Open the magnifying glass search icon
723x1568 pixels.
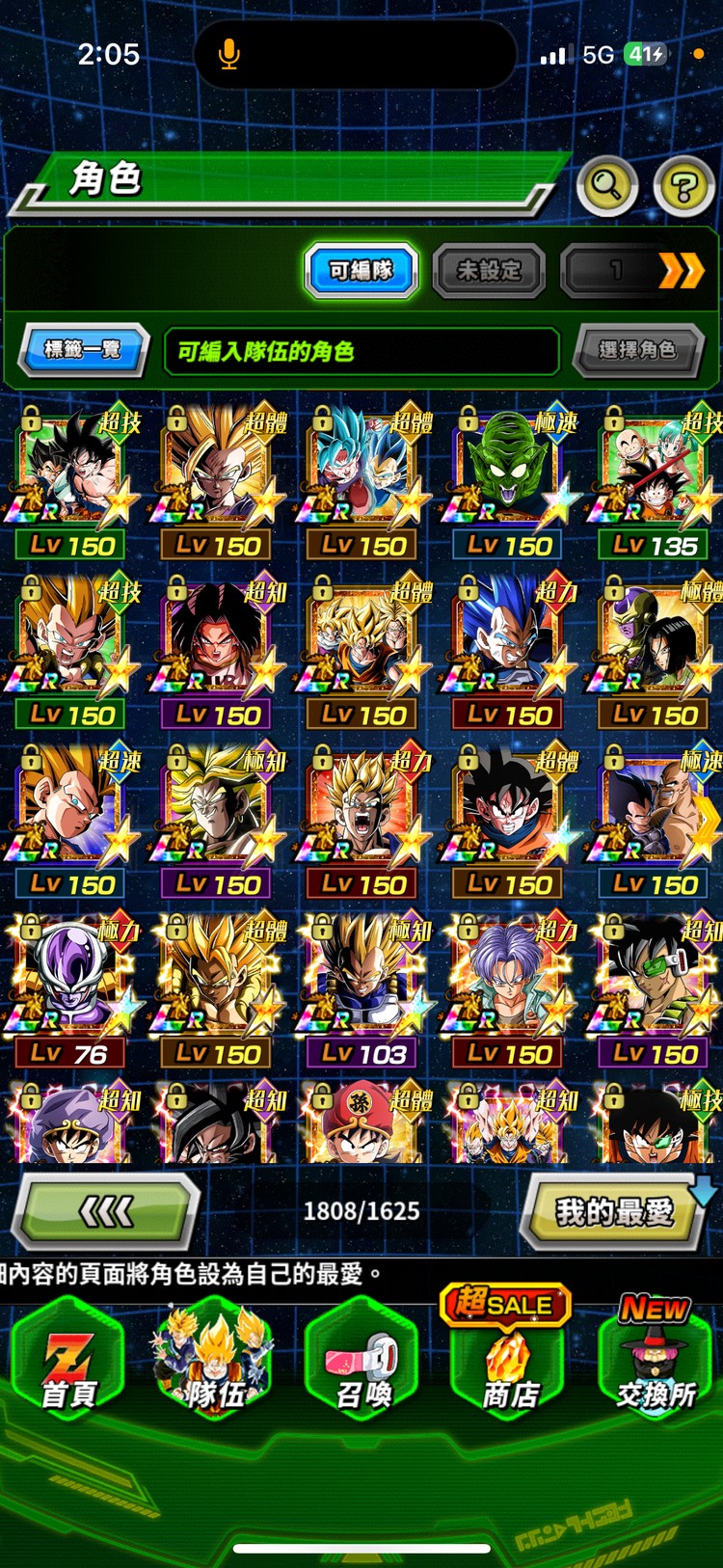(606, 184)
